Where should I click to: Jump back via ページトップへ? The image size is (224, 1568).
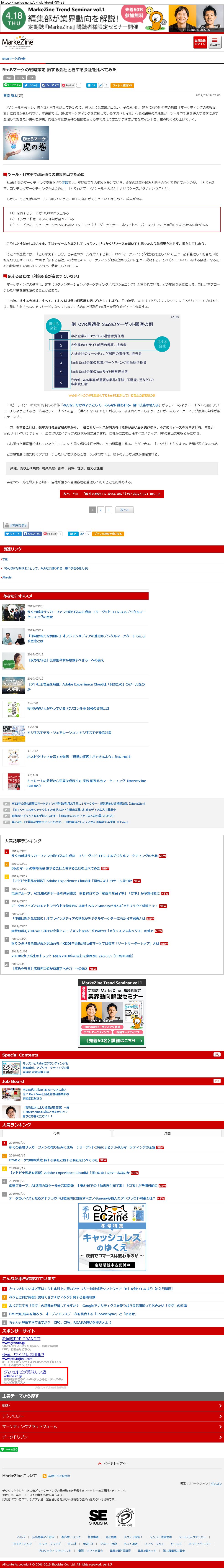[112, 1463]
